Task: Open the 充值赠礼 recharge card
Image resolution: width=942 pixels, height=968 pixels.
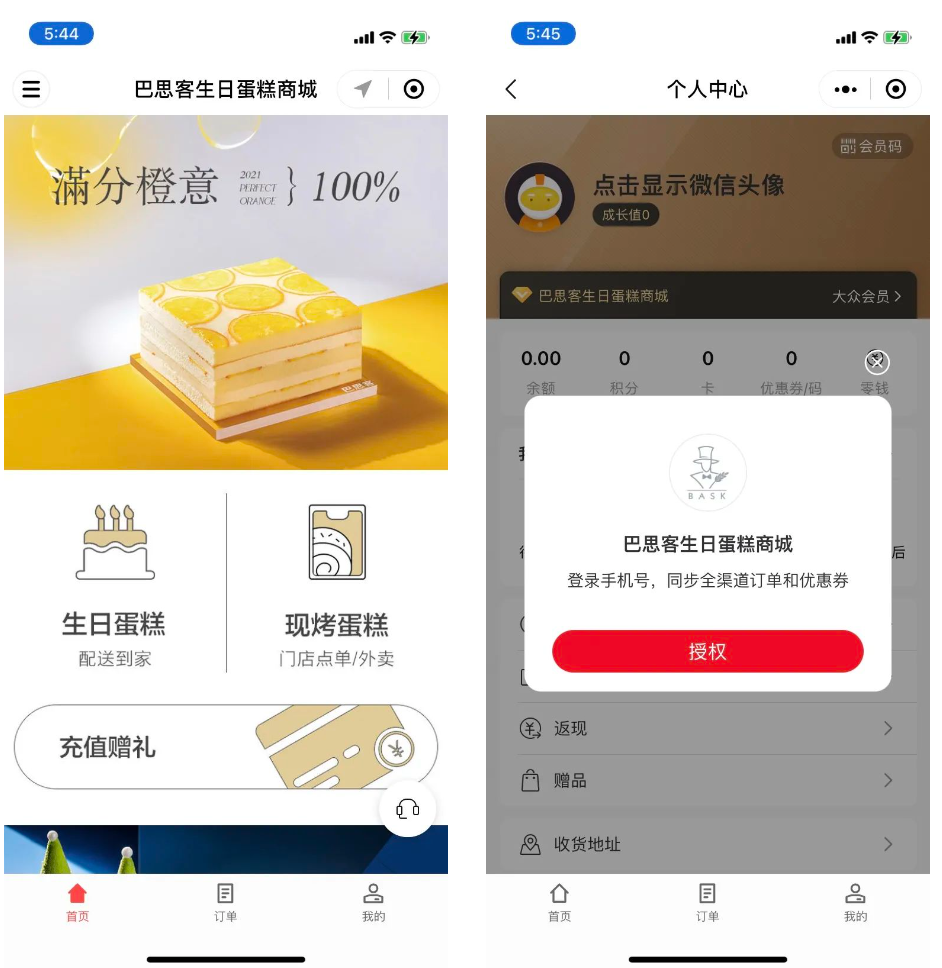Action: pos(226,747)
